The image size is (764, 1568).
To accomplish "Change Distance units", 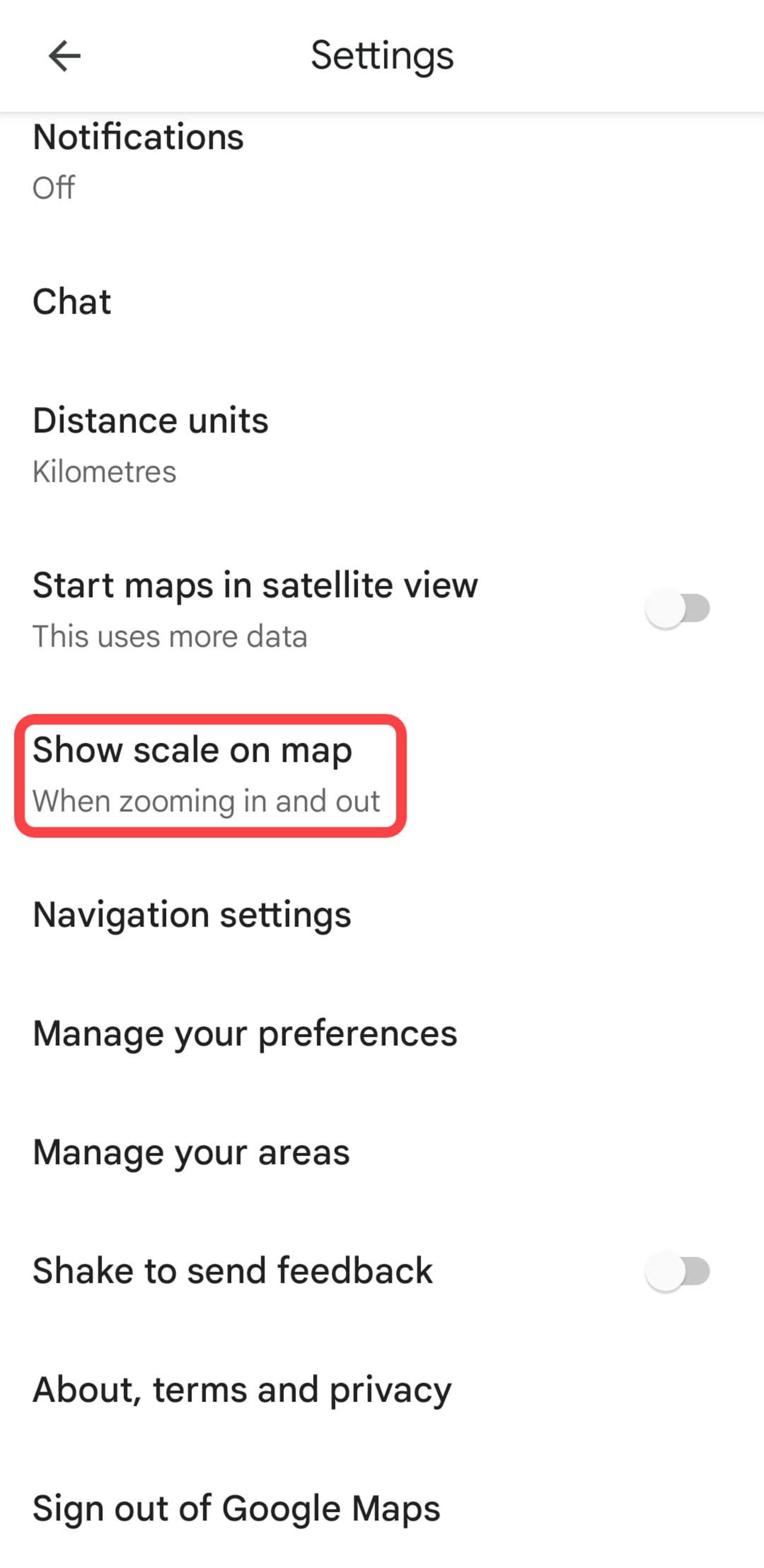I will 382,445.
